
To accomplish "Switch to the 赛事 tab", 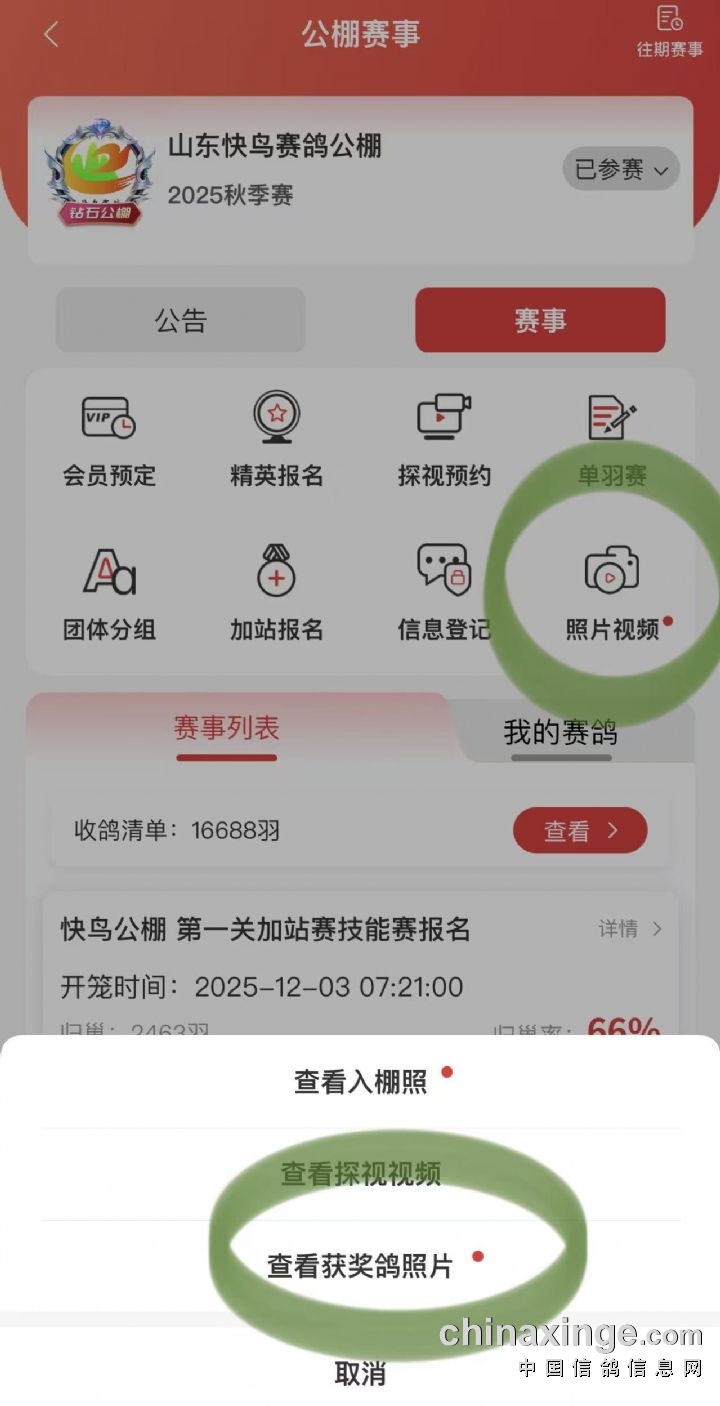I will (x=540, y=320).
